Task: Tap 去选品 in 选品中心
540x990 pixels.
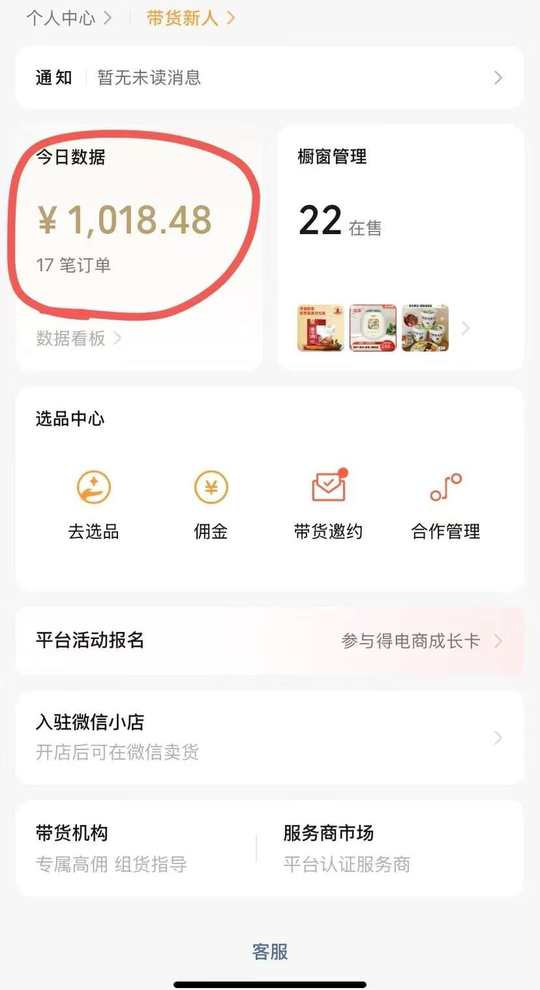Action: (x=93, y=505)
